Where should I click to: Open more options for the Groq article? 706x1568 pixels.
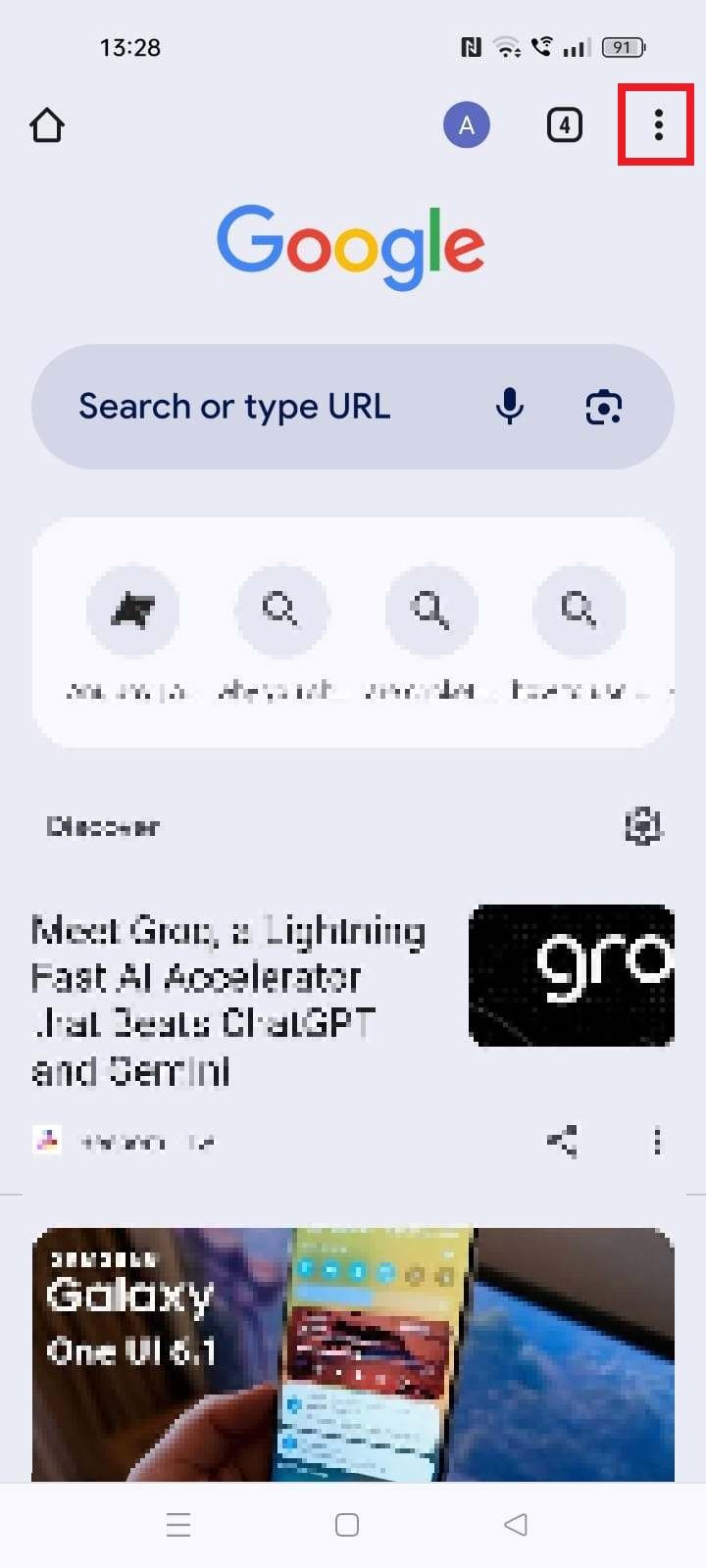pos(657,1141)
